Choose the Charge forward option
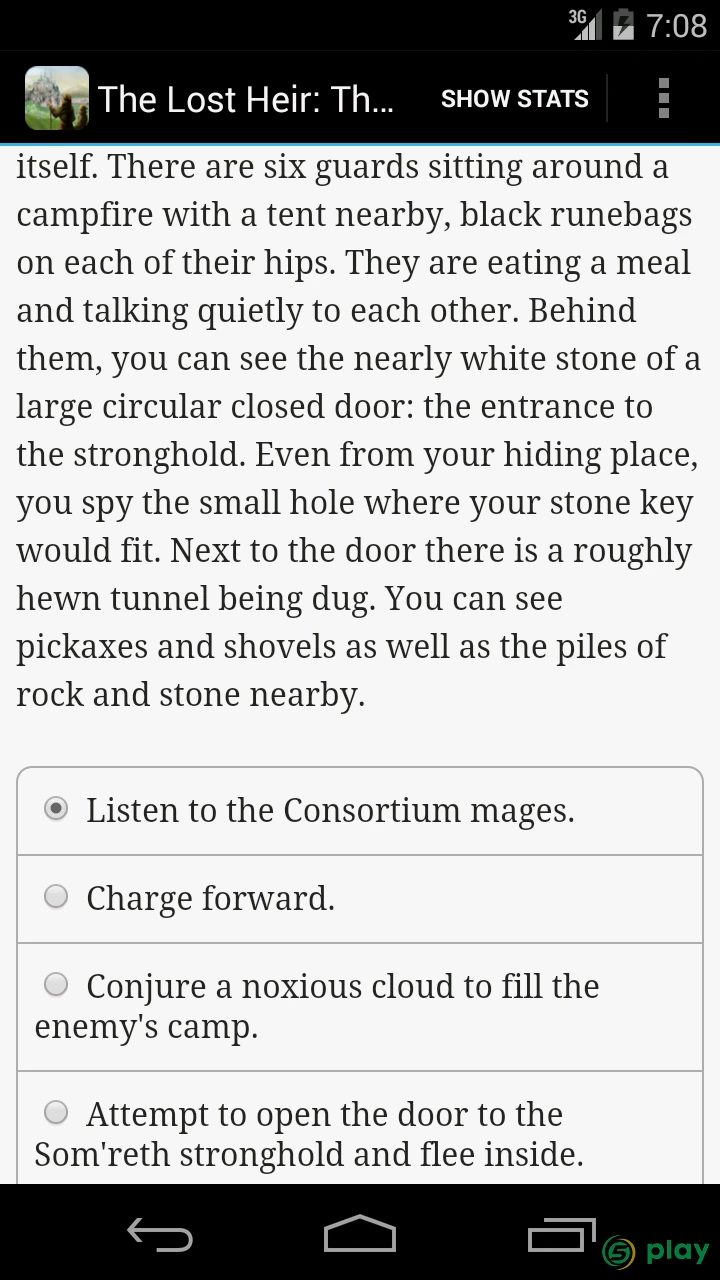The image size is (720, 1280). coord(360,899)
